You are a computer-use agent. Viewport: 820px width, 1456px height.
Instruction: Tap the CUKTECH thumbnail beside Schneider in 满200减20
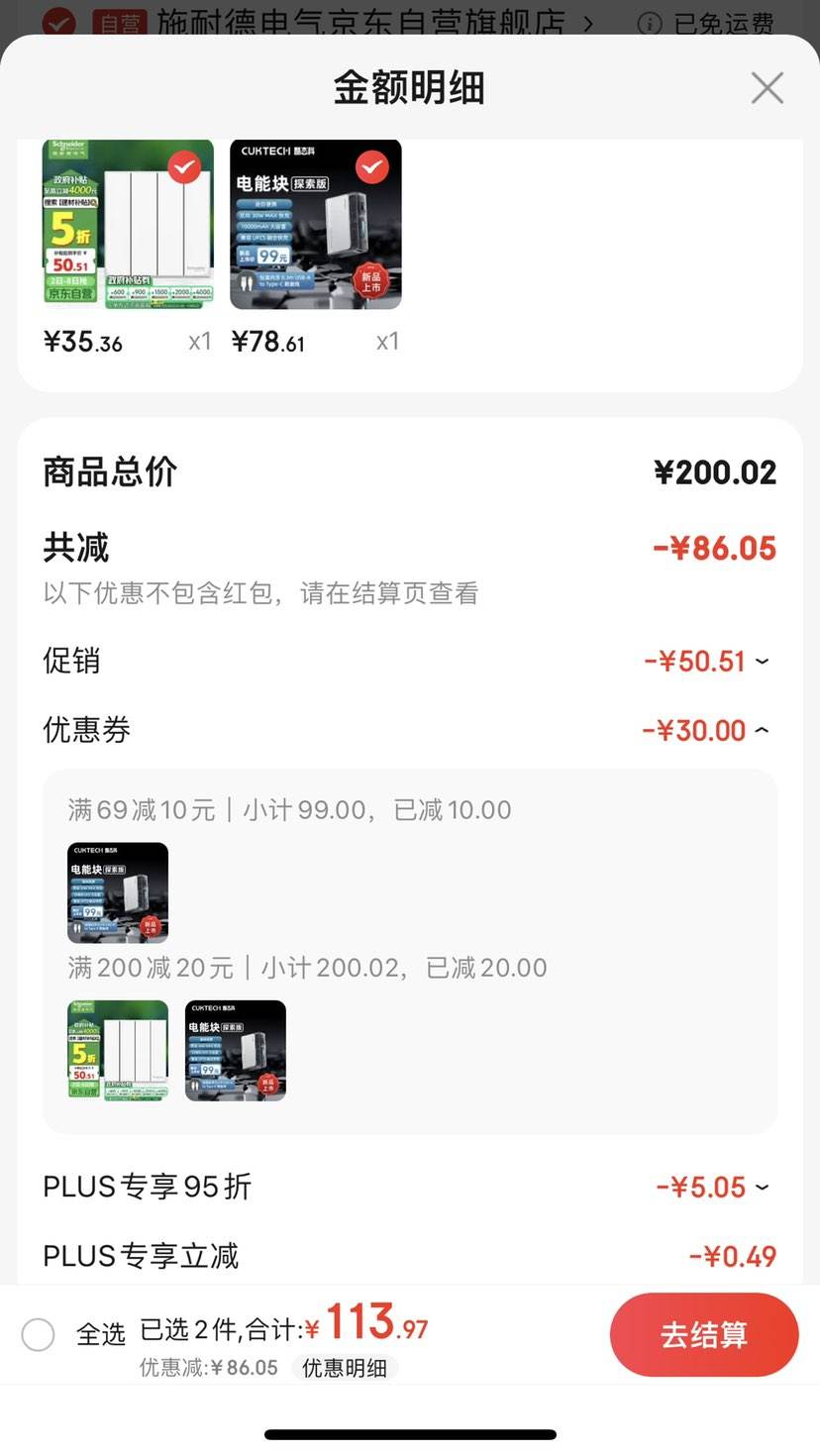point(235,1051)
